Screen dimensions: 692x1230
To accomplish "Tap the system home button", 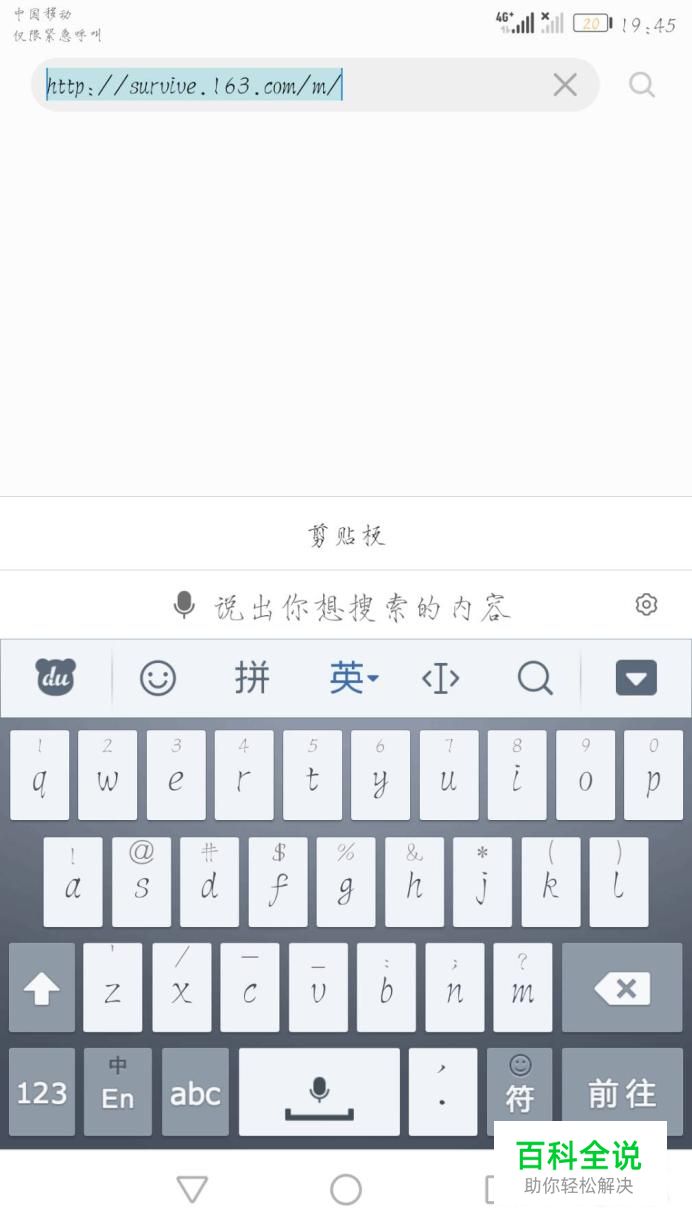I will tap(346, 1189).
